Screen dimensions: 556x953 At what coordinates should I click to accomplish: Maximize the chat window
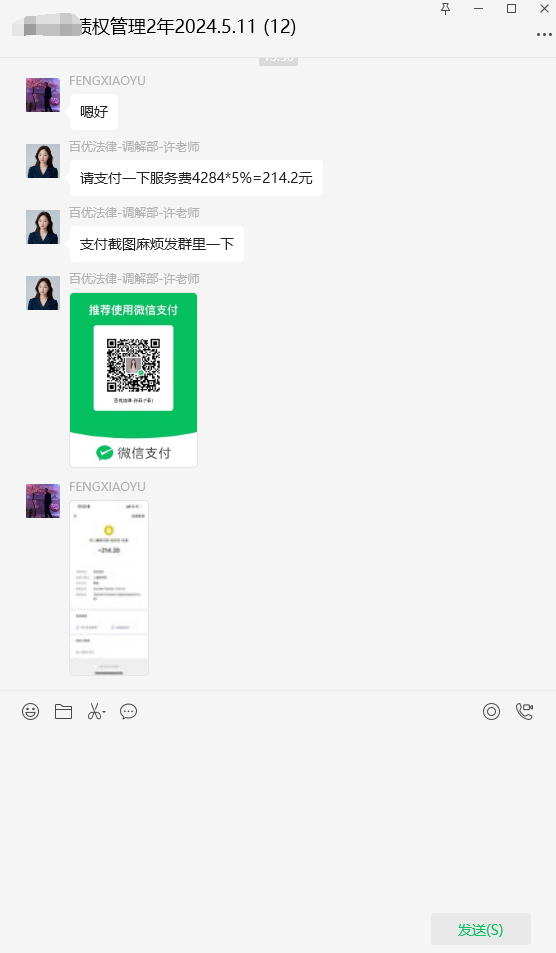(512, 9)
